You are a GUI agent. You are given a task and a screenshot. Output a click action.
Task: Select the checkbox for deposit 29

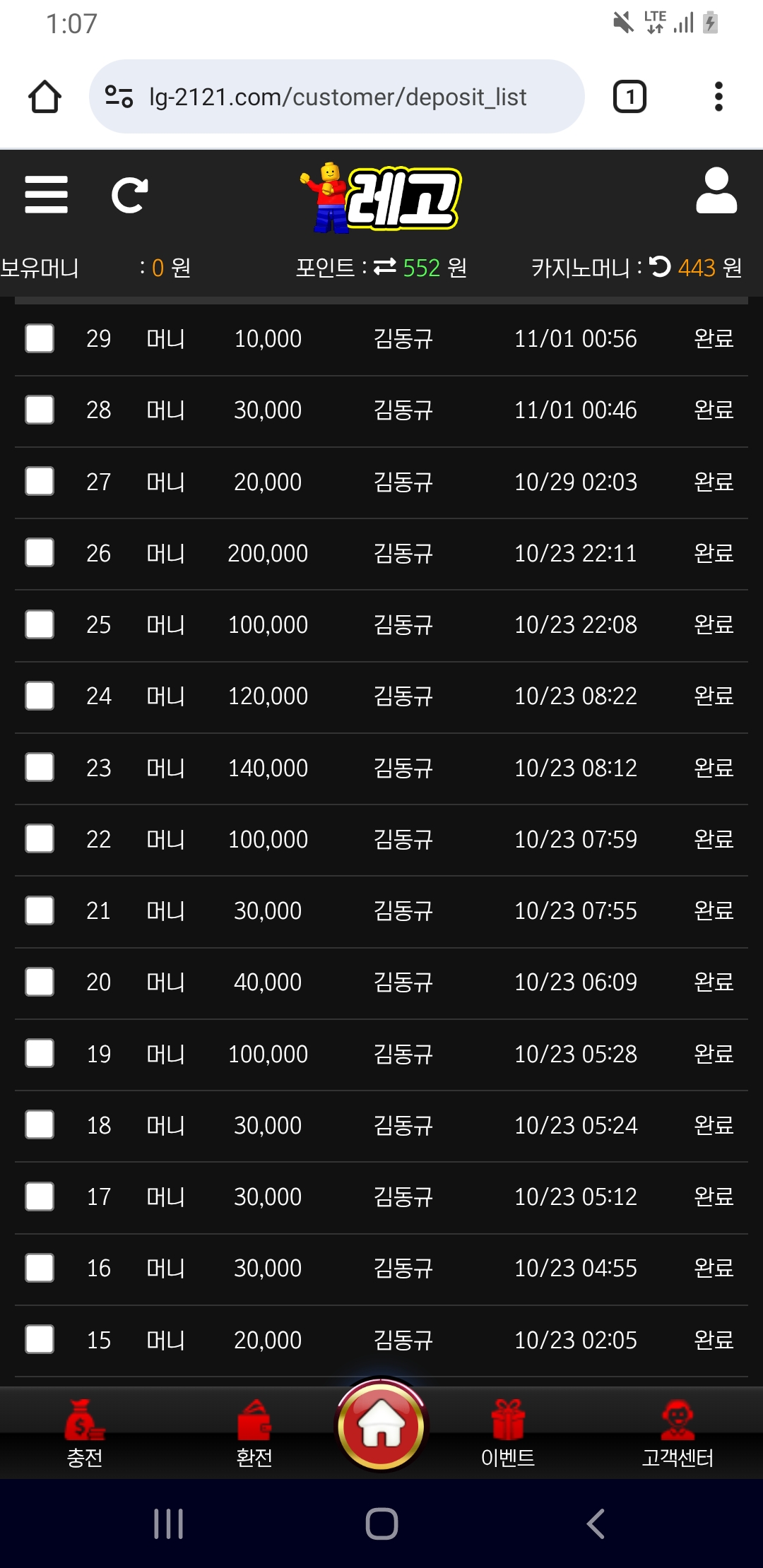(40, 338)
